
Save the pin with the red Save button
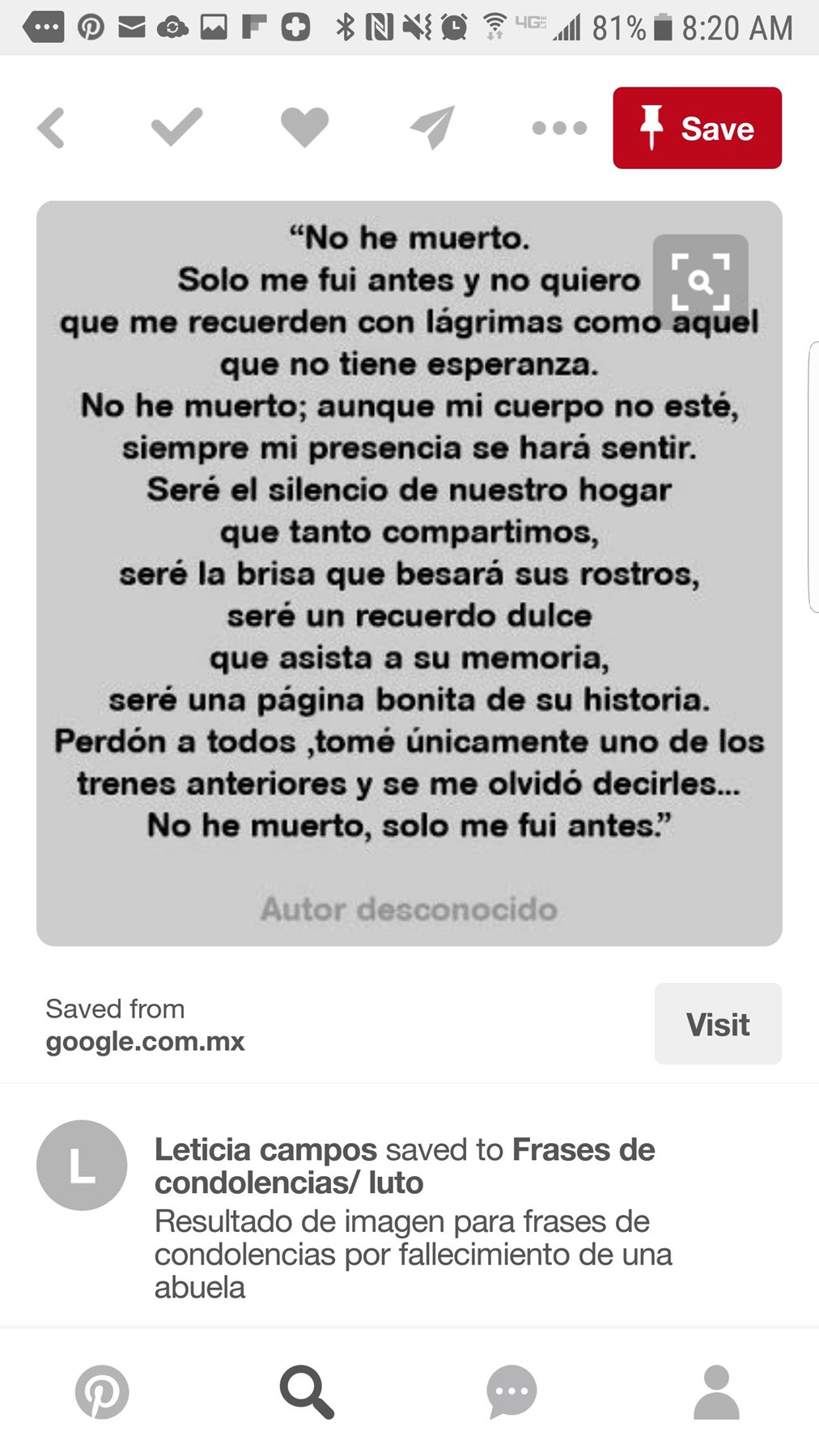coord(697,128)
